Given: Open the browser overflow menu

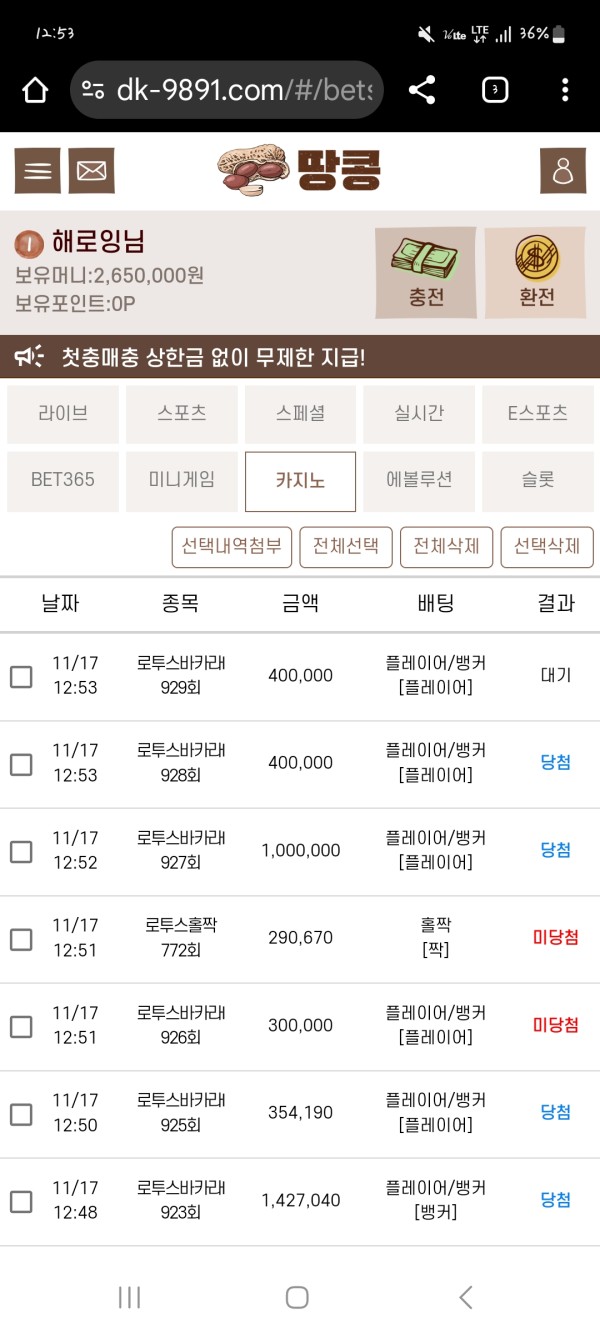Looking at the screenshot, I should pyautogui.click(x=565, y=90).
